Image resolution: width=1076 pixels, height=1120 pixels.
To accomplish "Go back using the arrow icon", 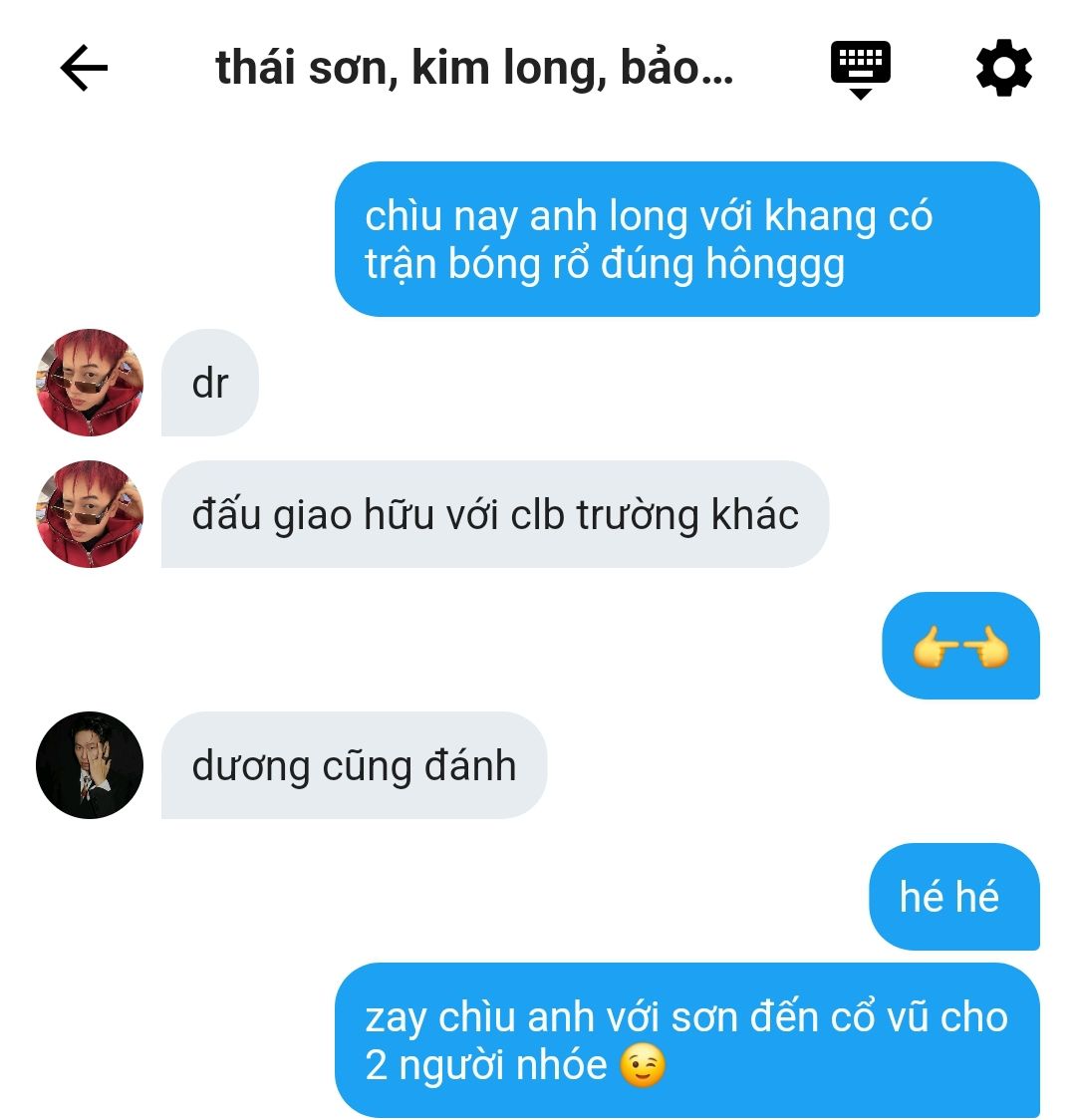I will tap(84, 68).
